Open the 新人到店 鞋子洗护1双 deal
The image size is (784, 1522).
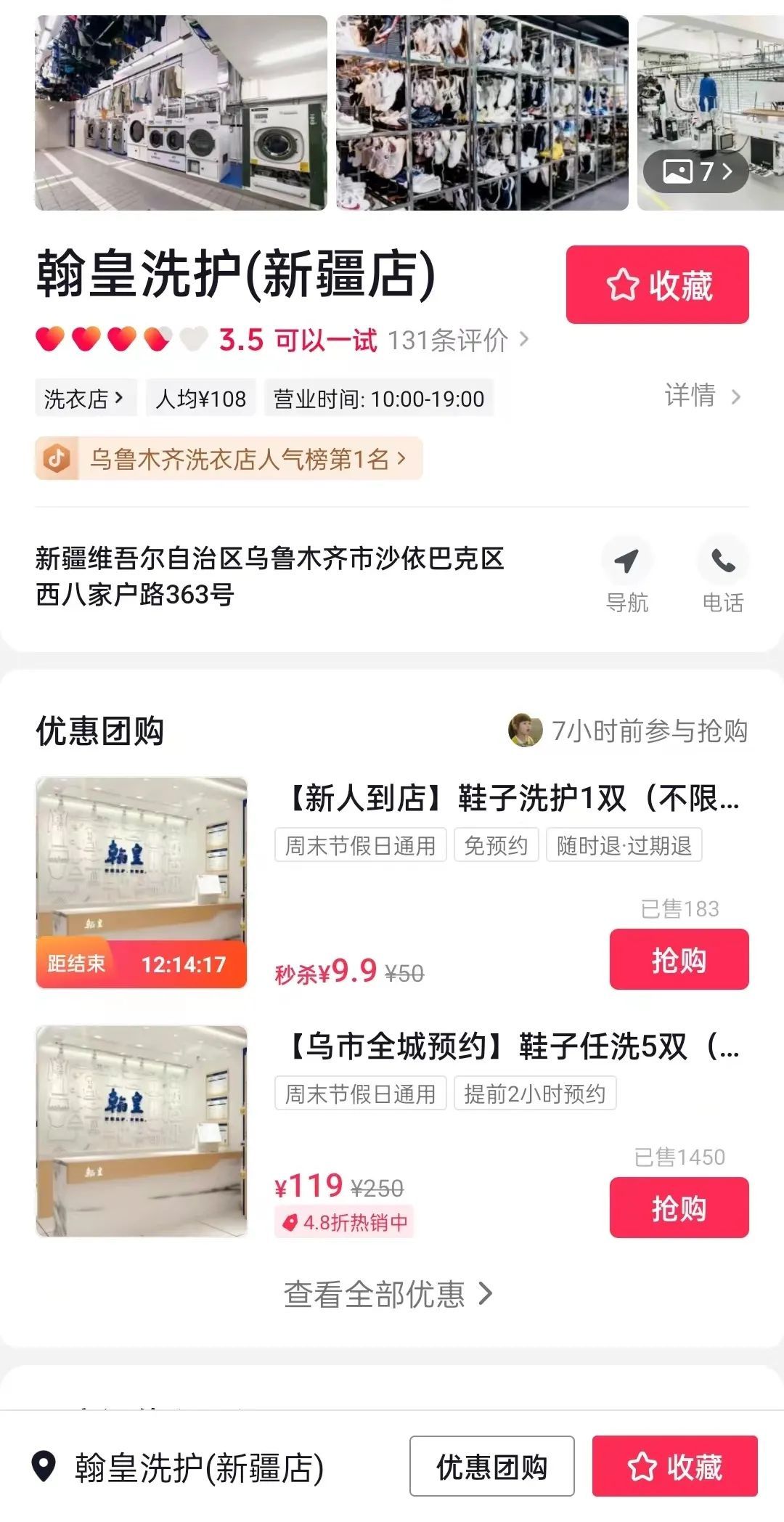tap(513, 799)
